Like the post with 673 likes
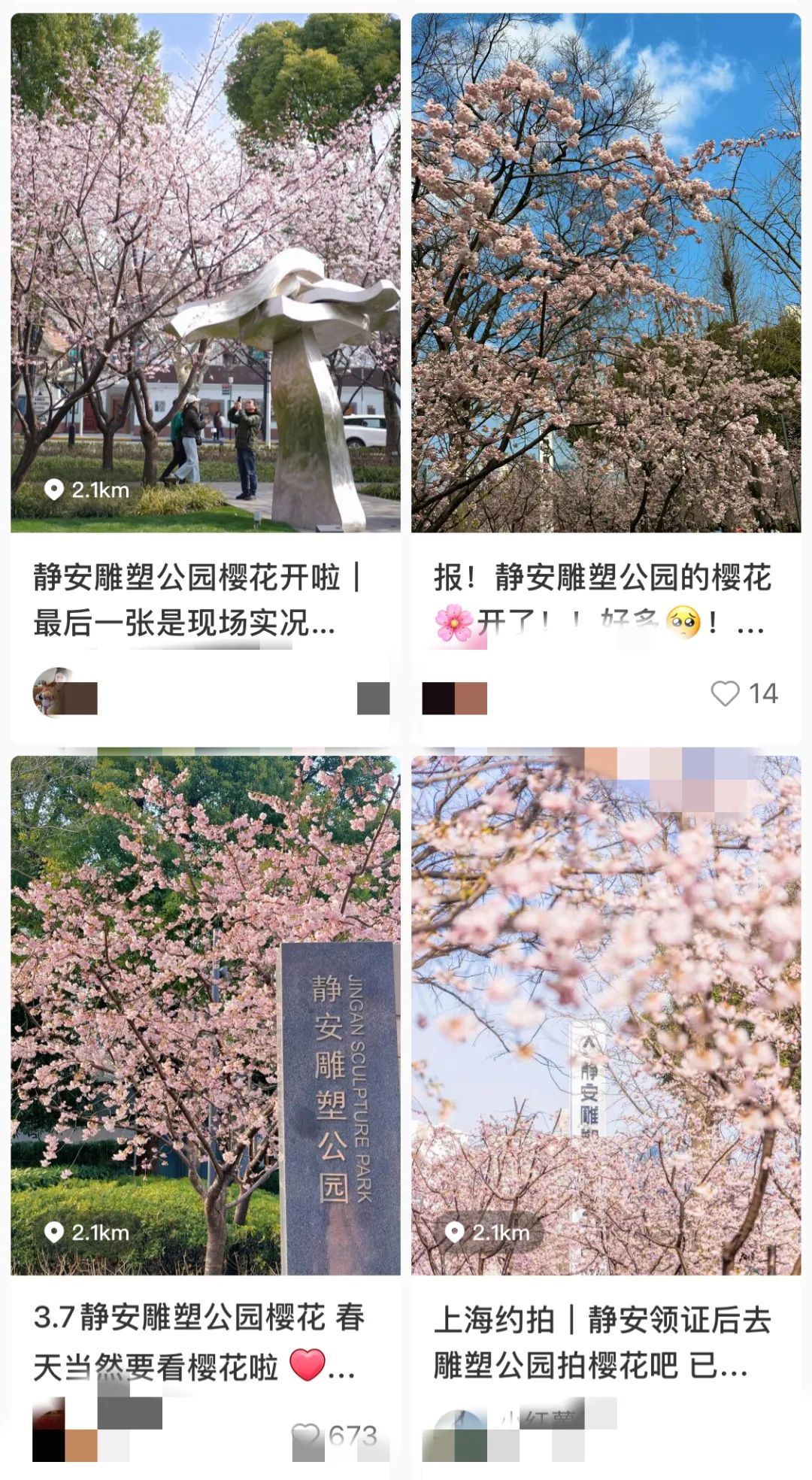Viewport: 812px width, 1480px height. coord(307,1435)
